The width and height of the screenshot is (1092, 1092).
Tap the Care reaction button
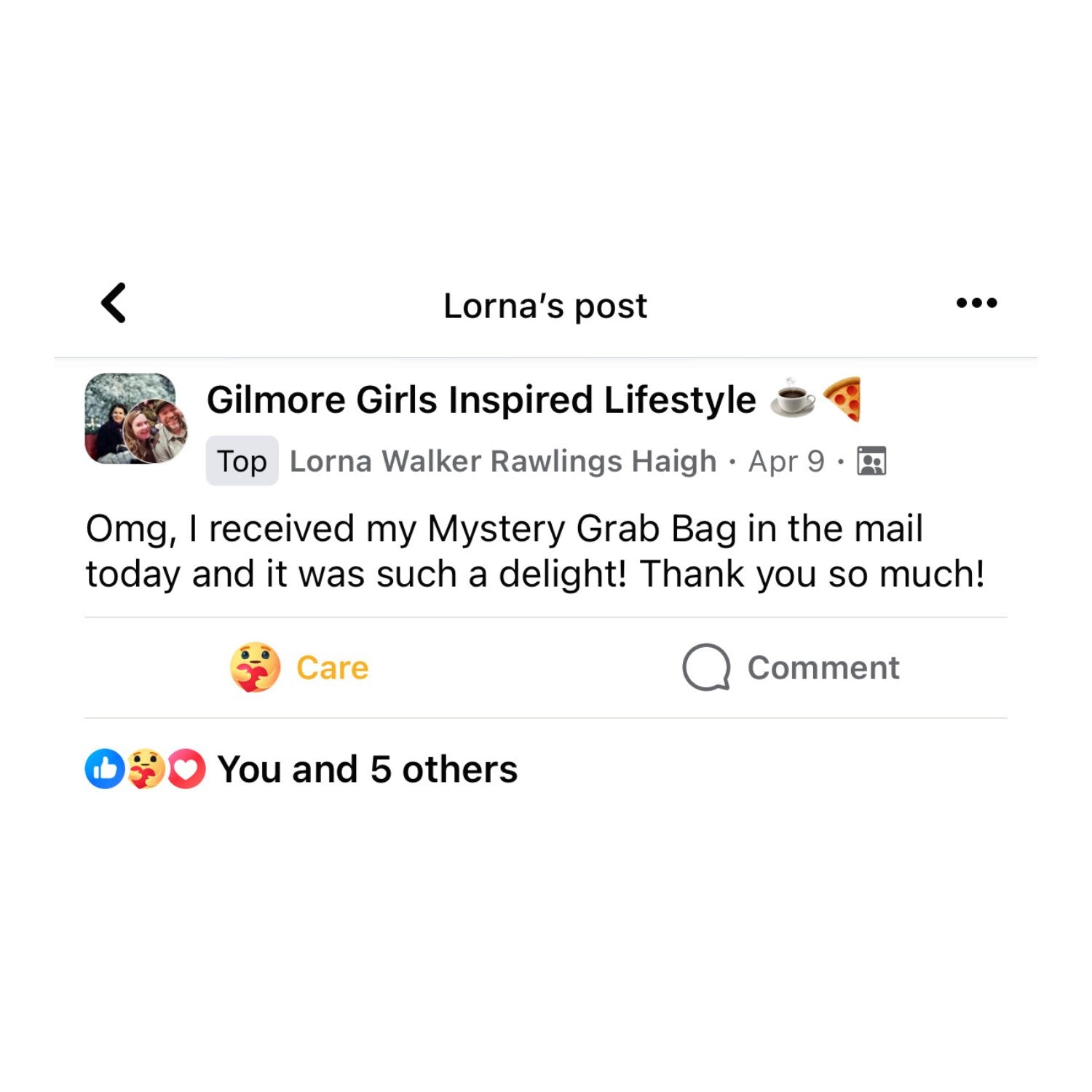click(299, 668)
